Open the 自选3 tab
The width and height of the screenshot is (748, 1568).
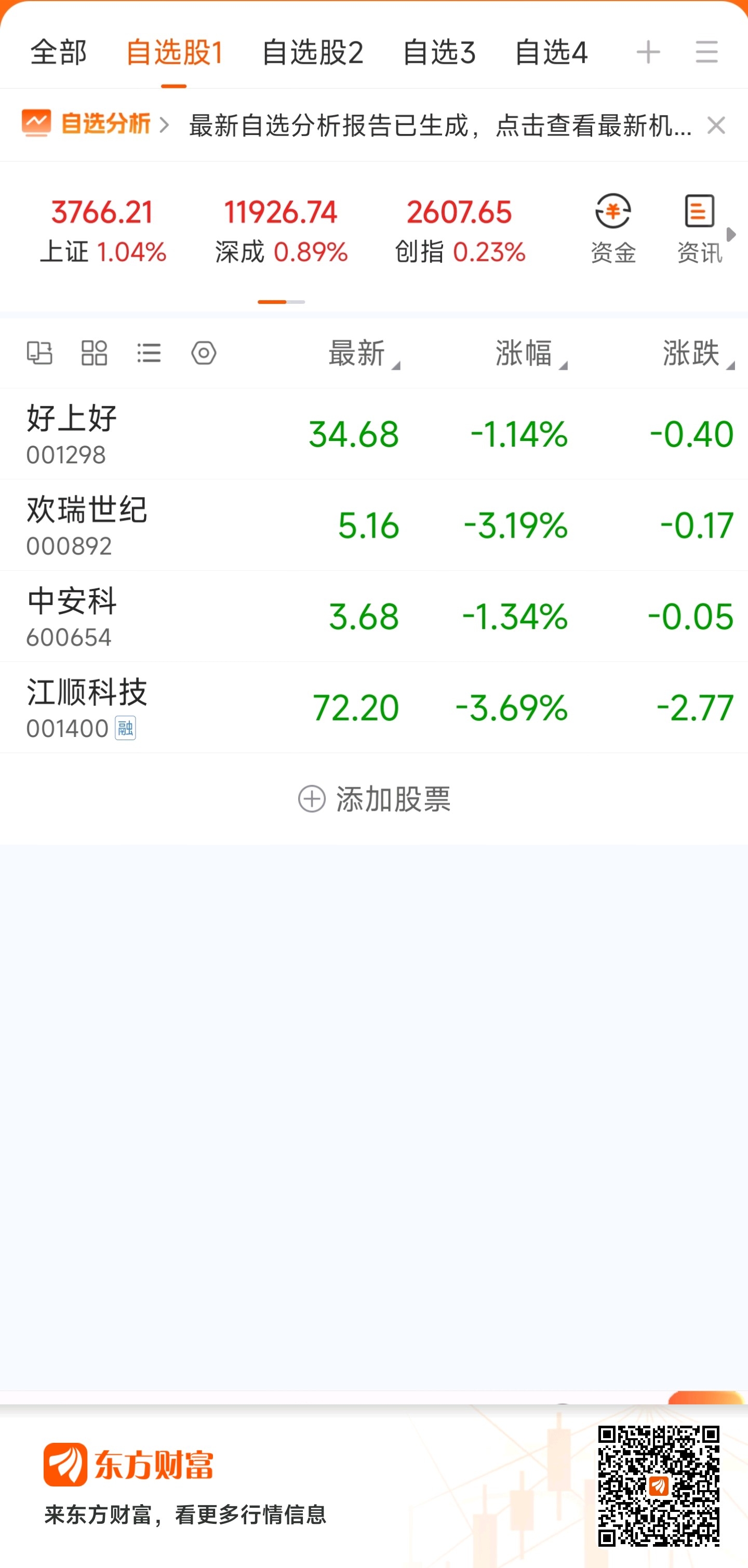439,52
